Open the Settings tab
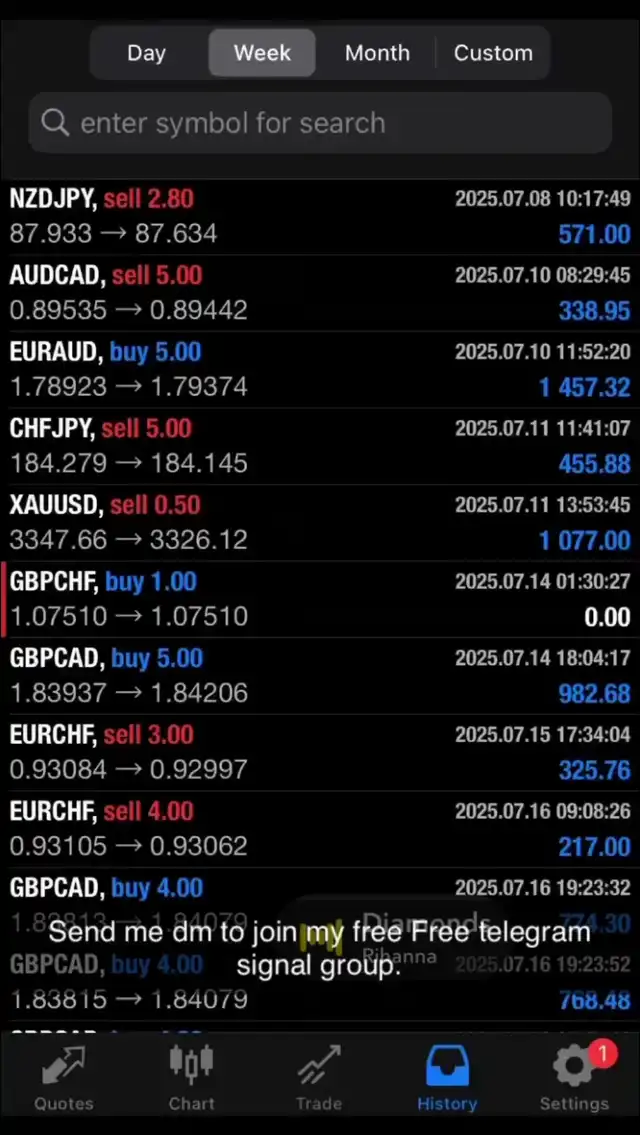Screen dimensions: 640x1135 coord(574,1078)
